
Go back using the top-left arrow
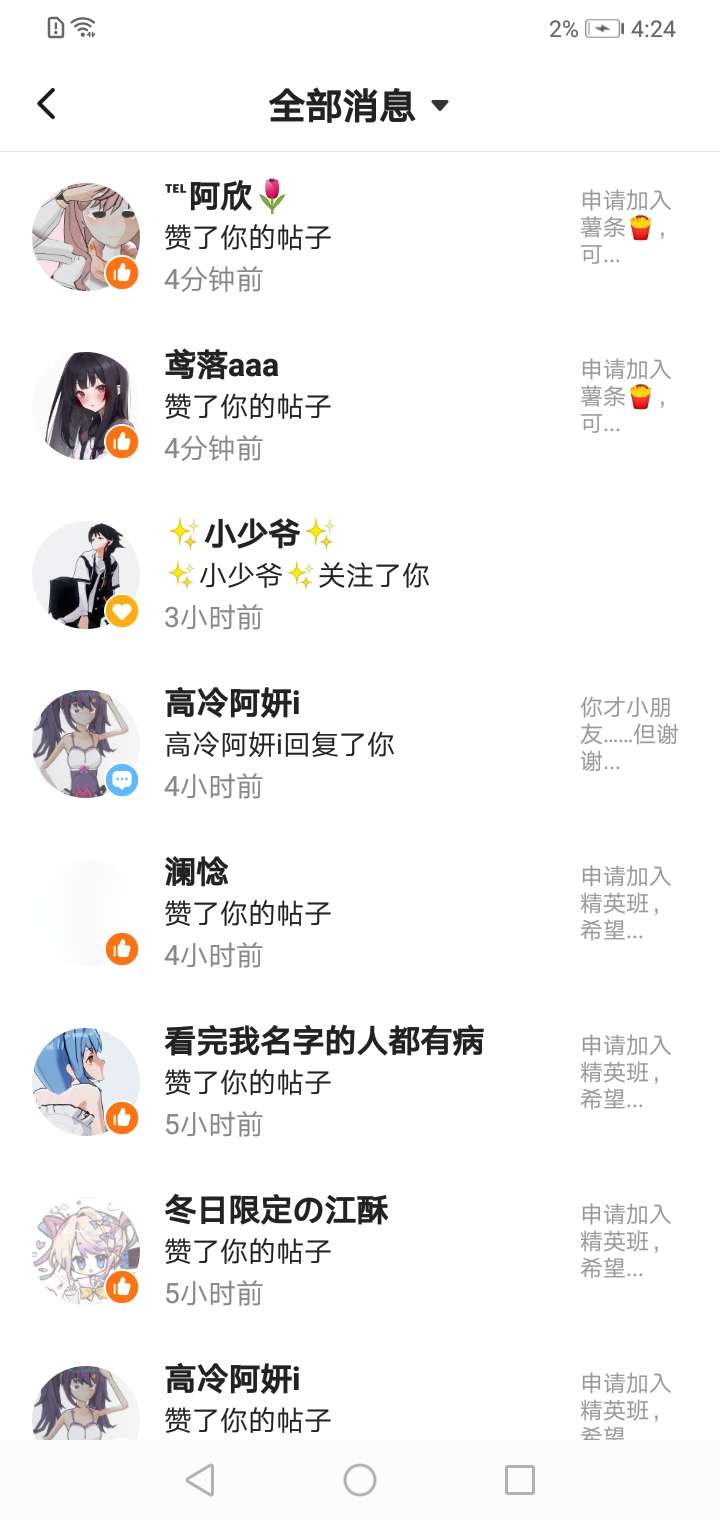46,104
